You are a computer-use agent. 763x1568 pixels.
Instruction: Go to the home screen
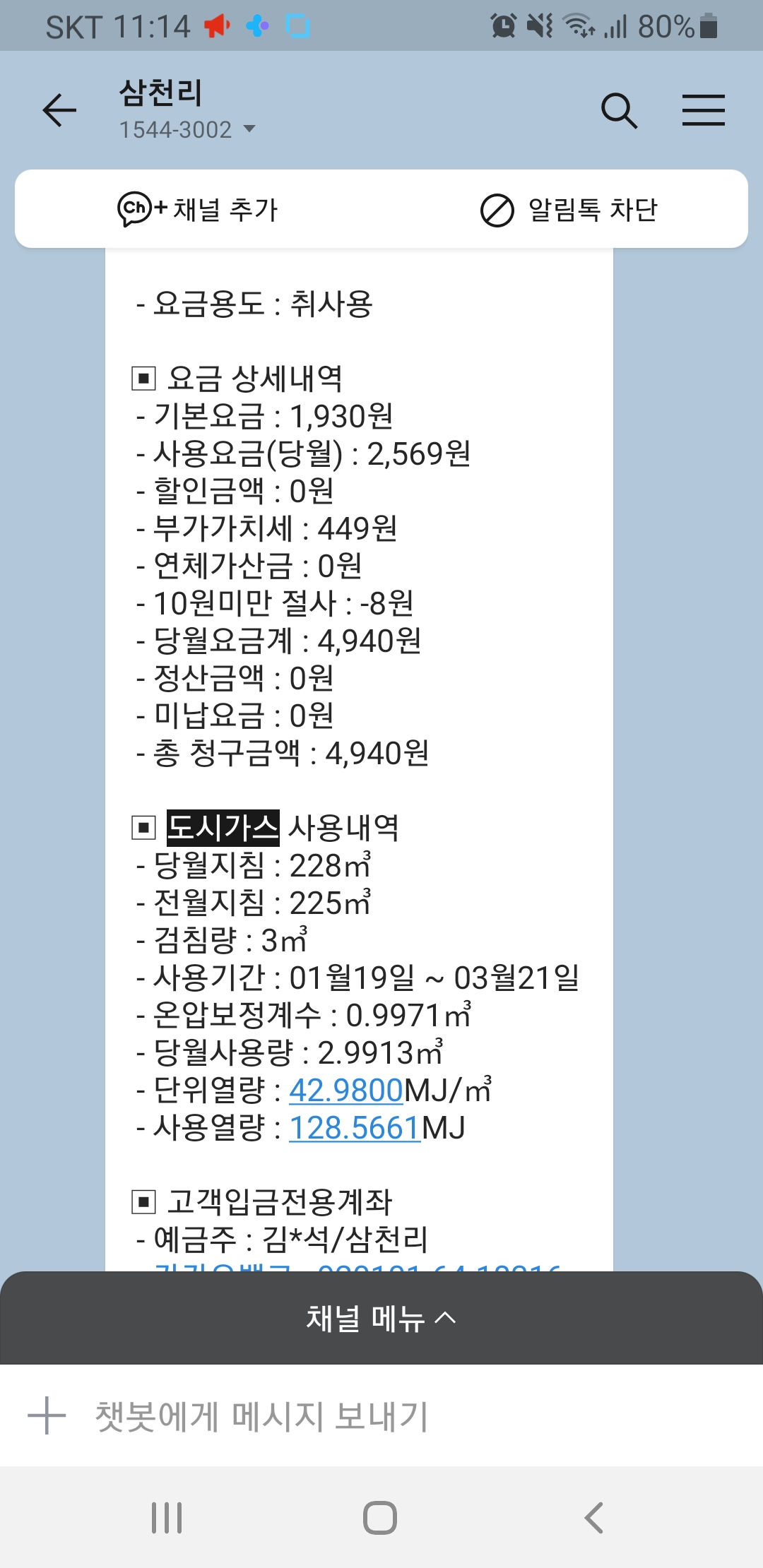(x=380, y=1517)
